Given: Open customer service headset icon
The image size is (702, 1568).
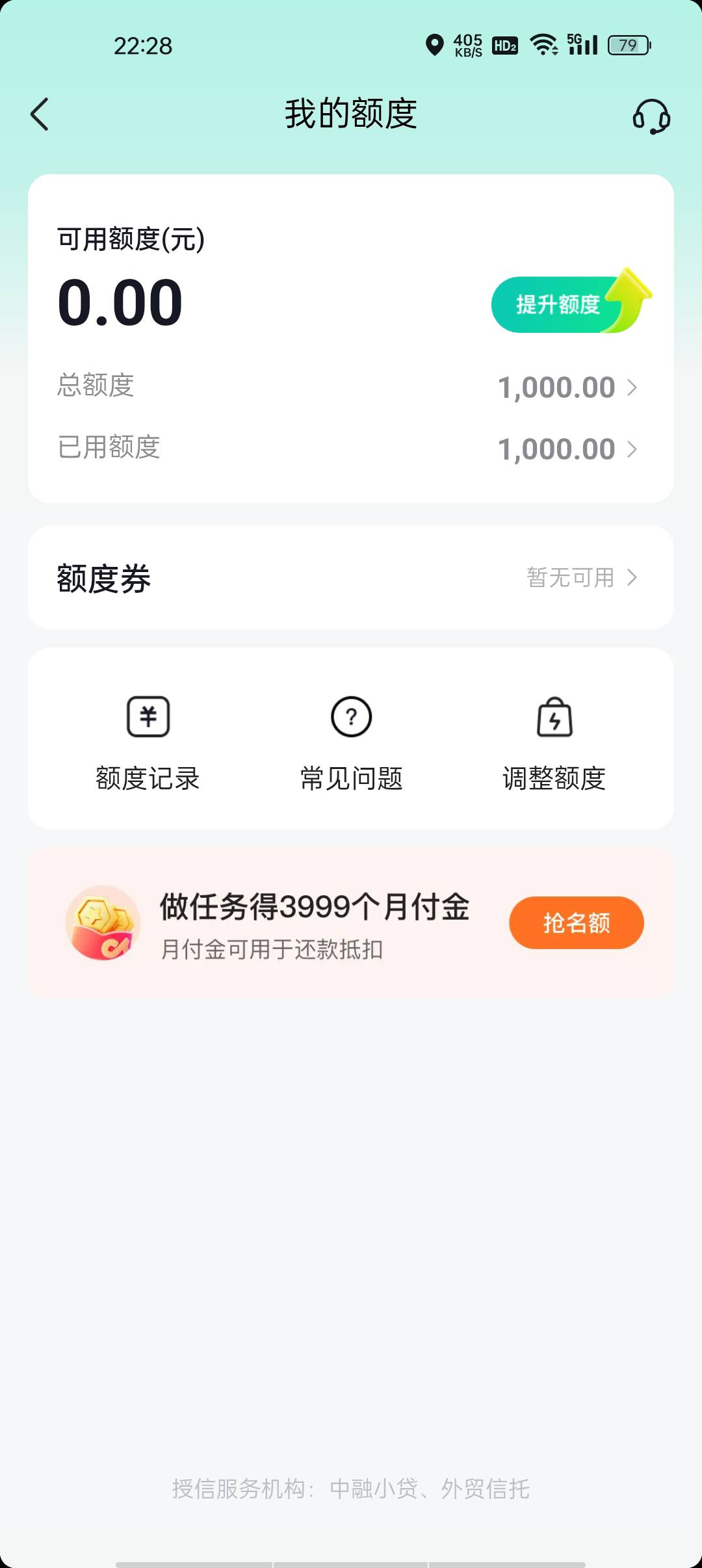Looking at the screenshot, I should pyautogui.click(x=651, y=116).
